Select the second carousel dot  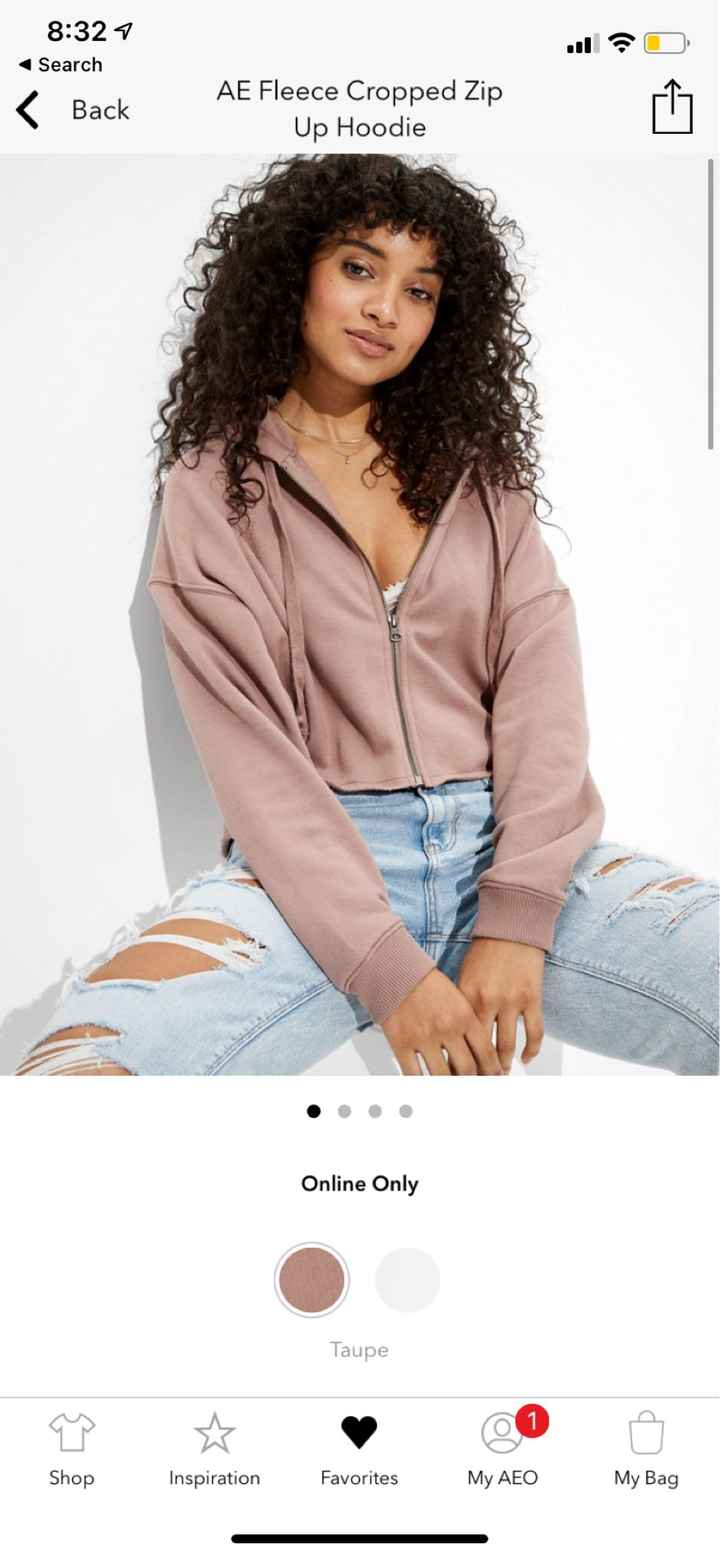point(344,1110)
